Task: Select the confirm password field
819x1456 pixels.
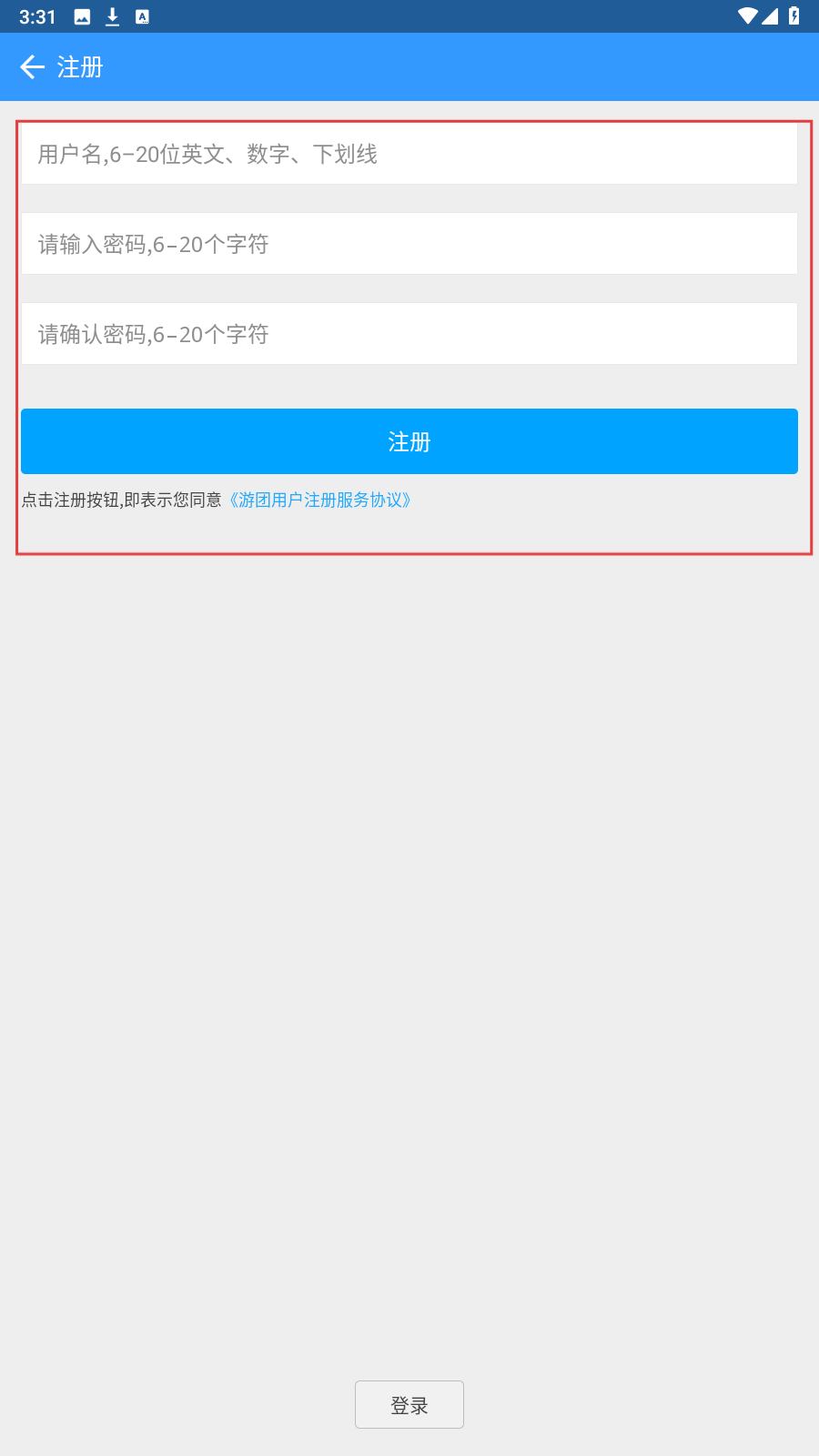Action: click(409, 334)
